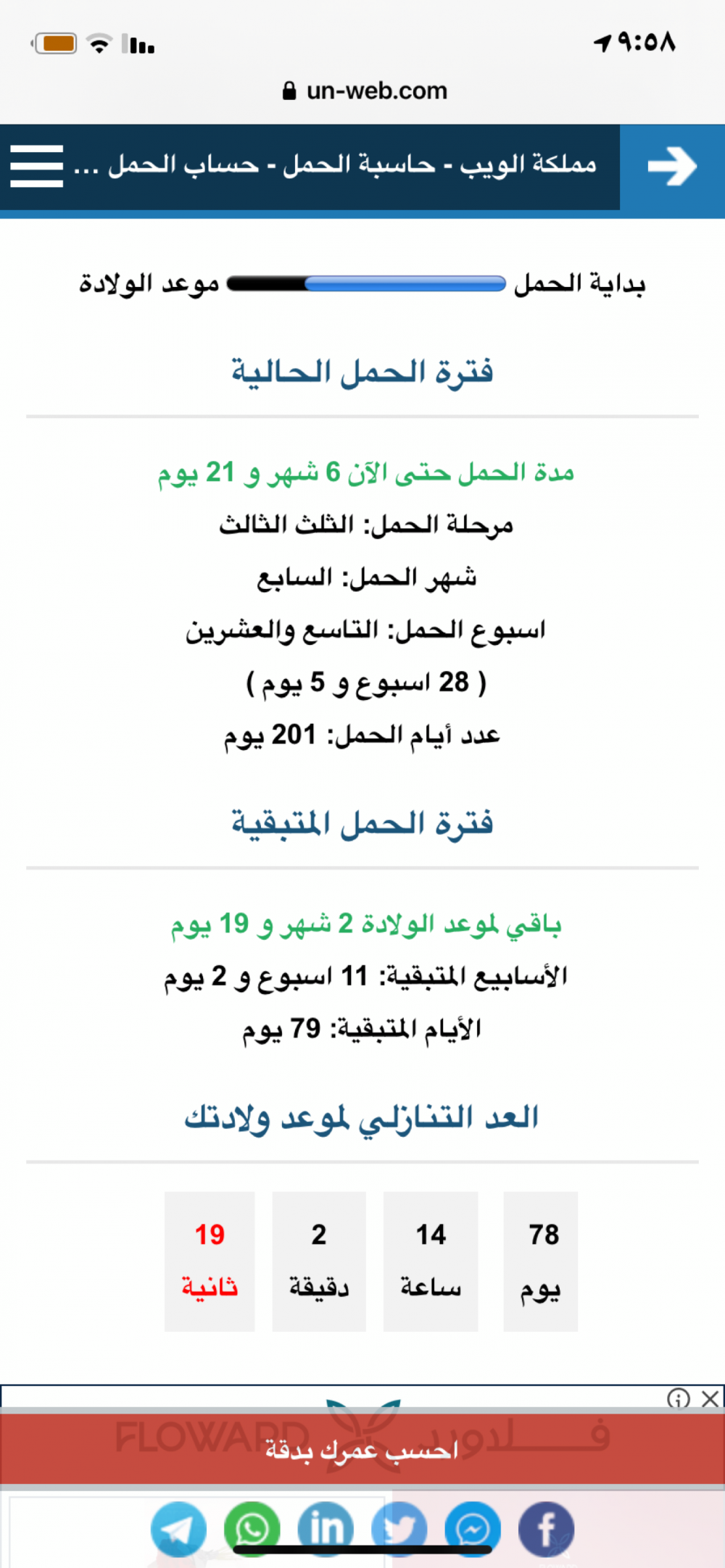Image resolution: width=725 pixels, height=1568 pixels.
Task: Tap the red احسب عمرك بدقة banner
Action: [362, 1449]
